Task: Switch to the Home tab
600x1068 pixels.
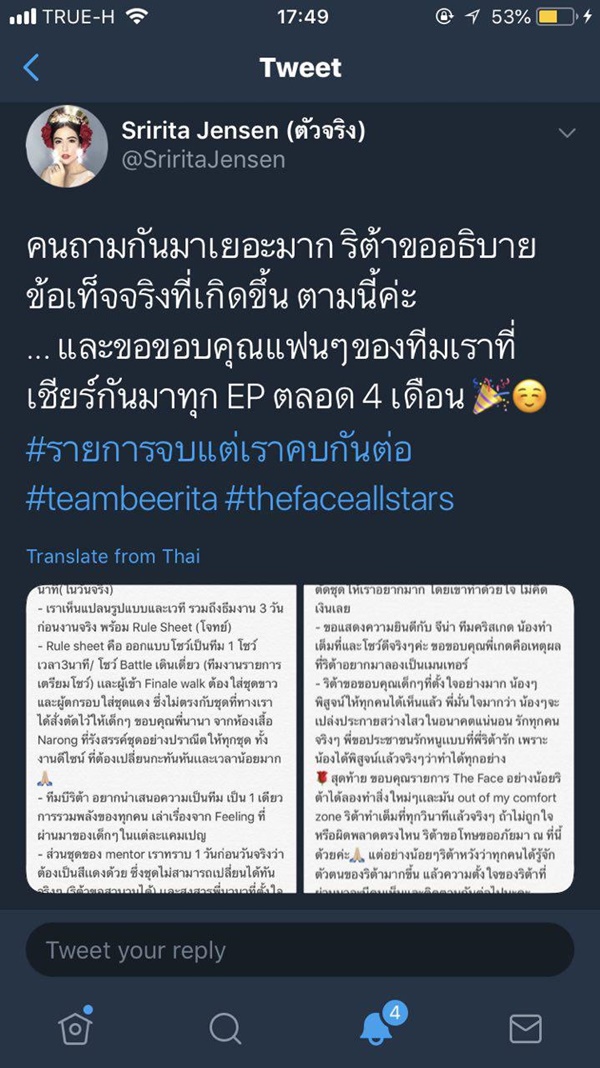Action: coord(75,1028)
